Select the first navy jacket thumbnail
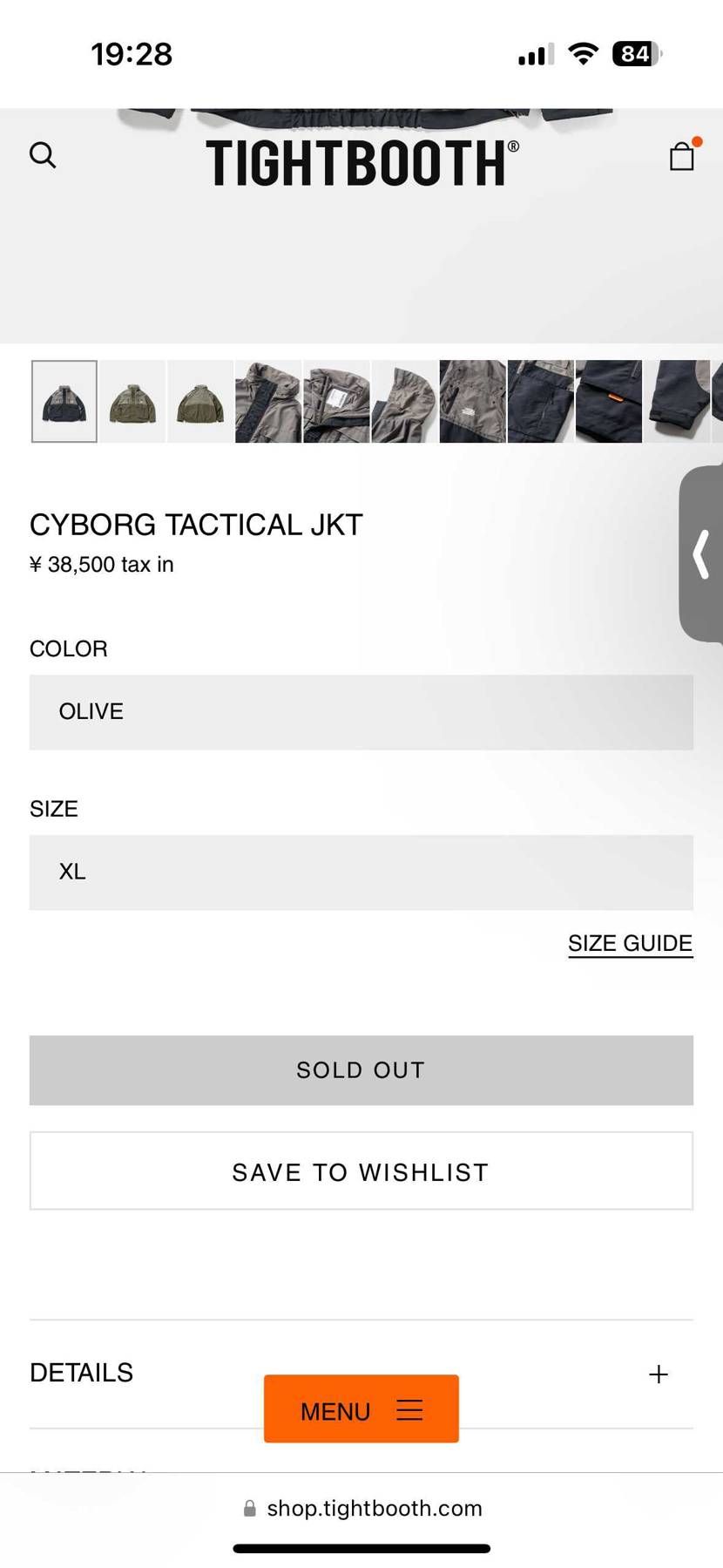 point(64,402)
